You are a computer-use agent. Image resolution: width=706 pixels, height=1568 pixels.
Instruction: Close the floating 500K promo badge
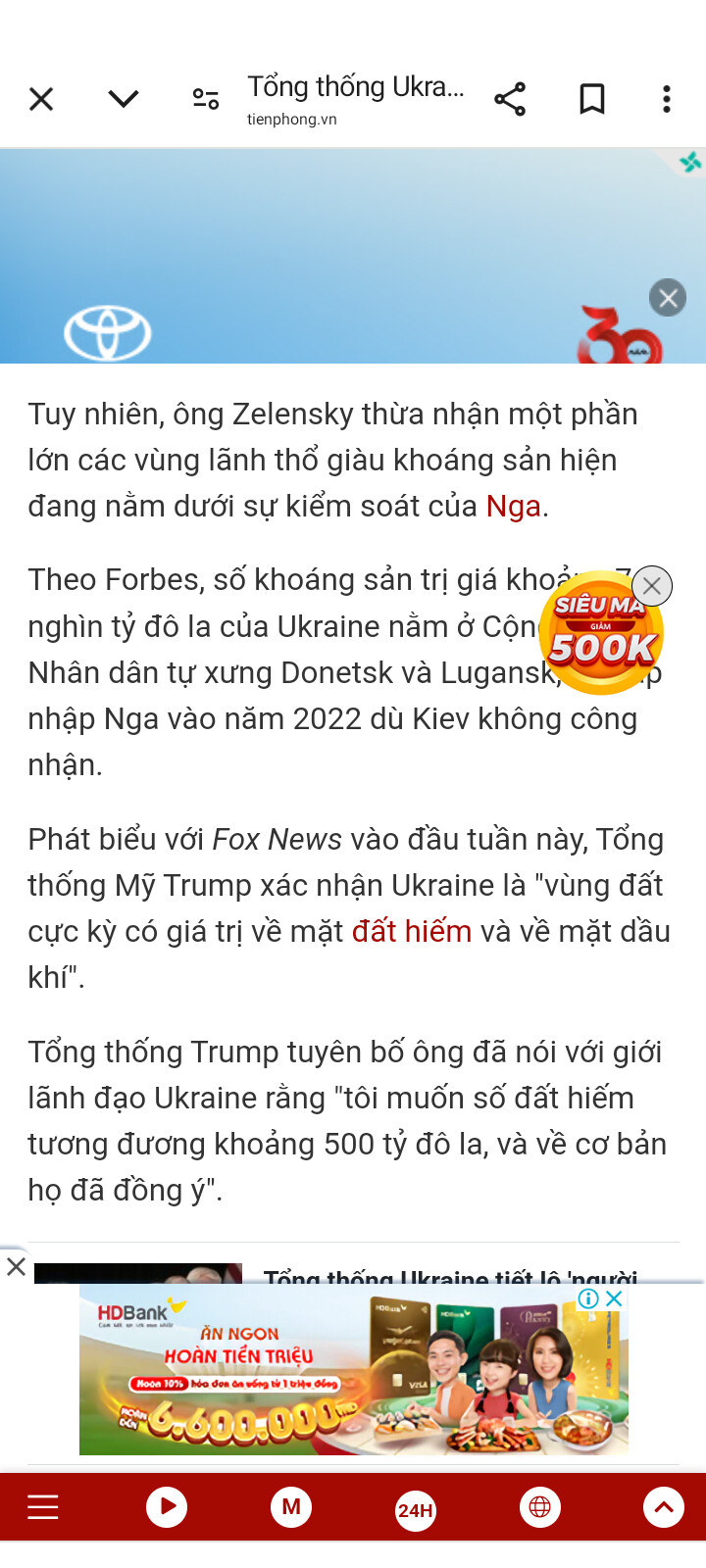tap(652, 586)
